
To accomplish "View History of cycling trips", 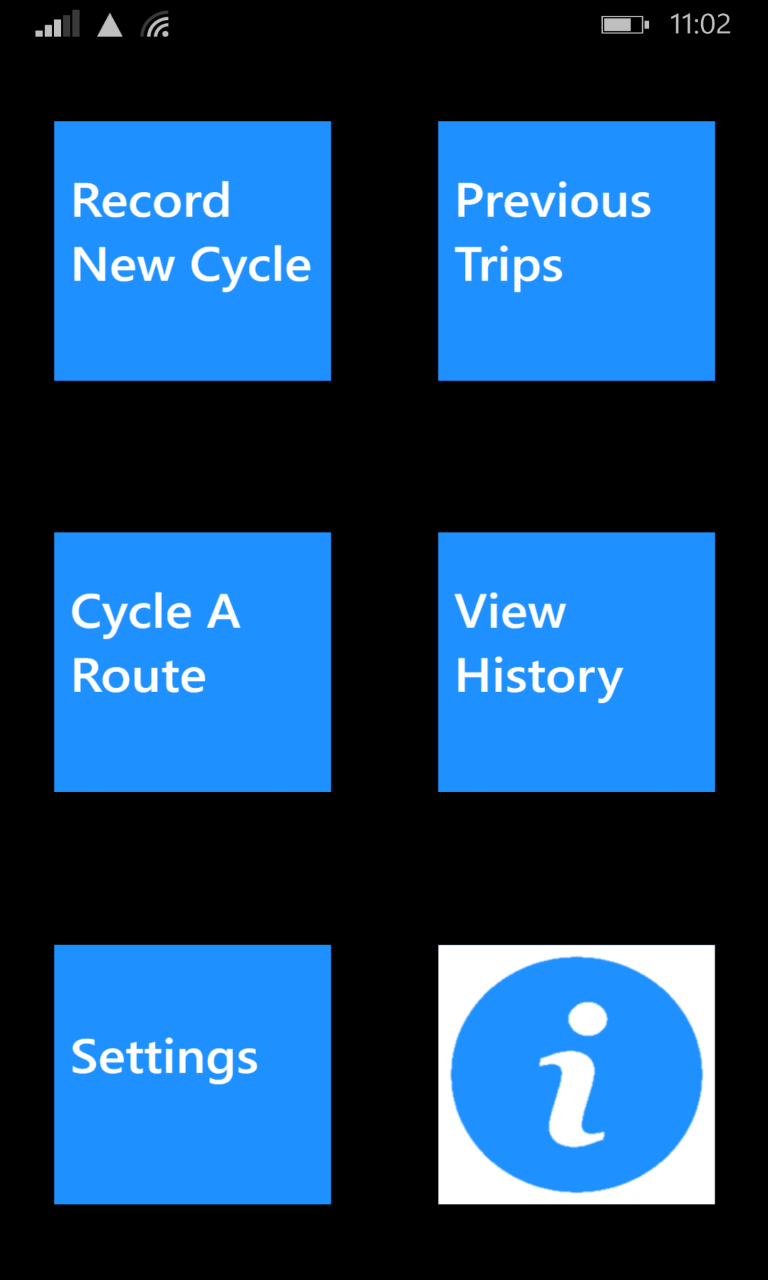I will click(x=576, y=662).
